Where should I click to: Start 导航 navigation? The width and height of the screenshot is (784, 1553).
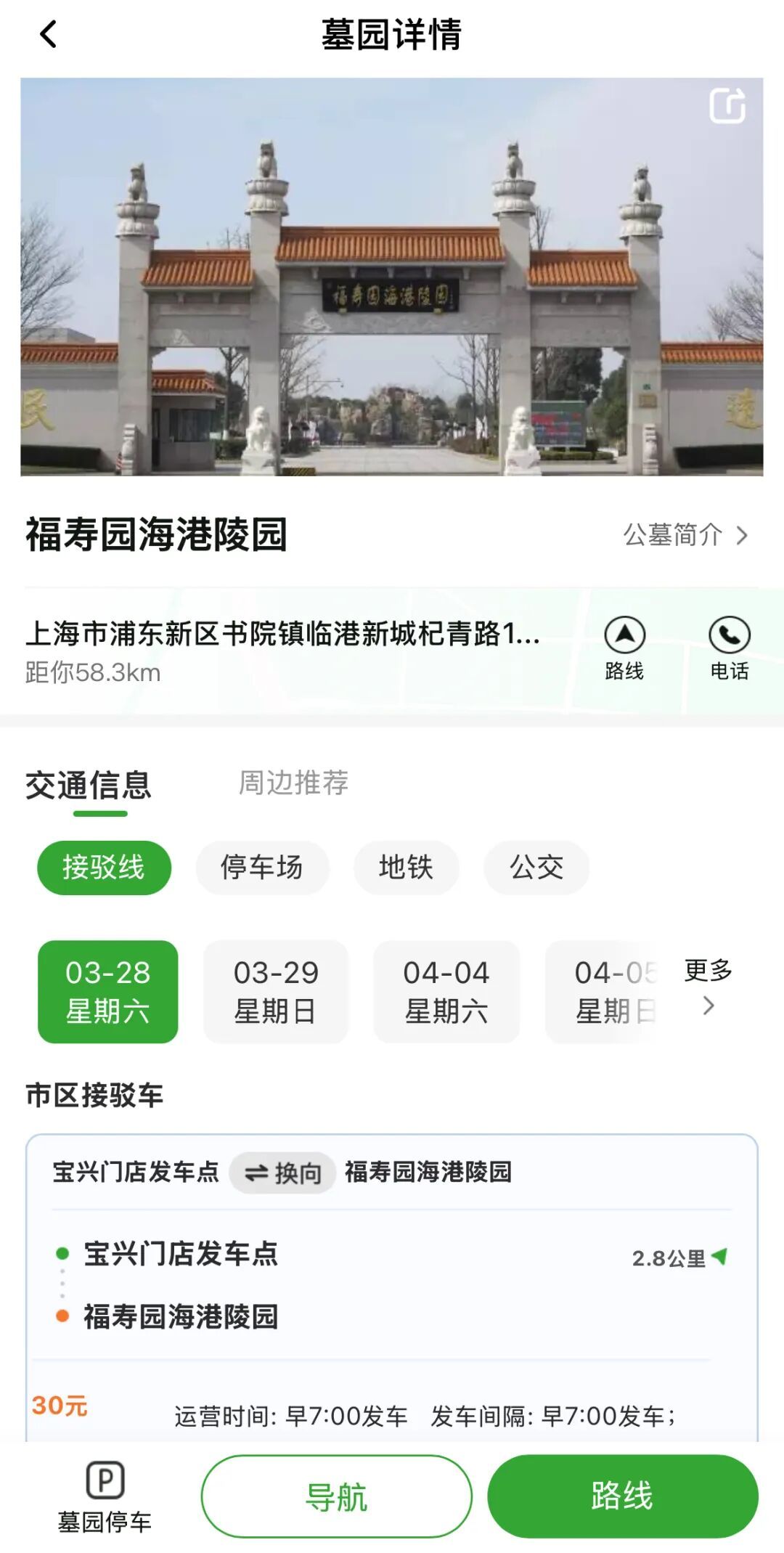336,1496
